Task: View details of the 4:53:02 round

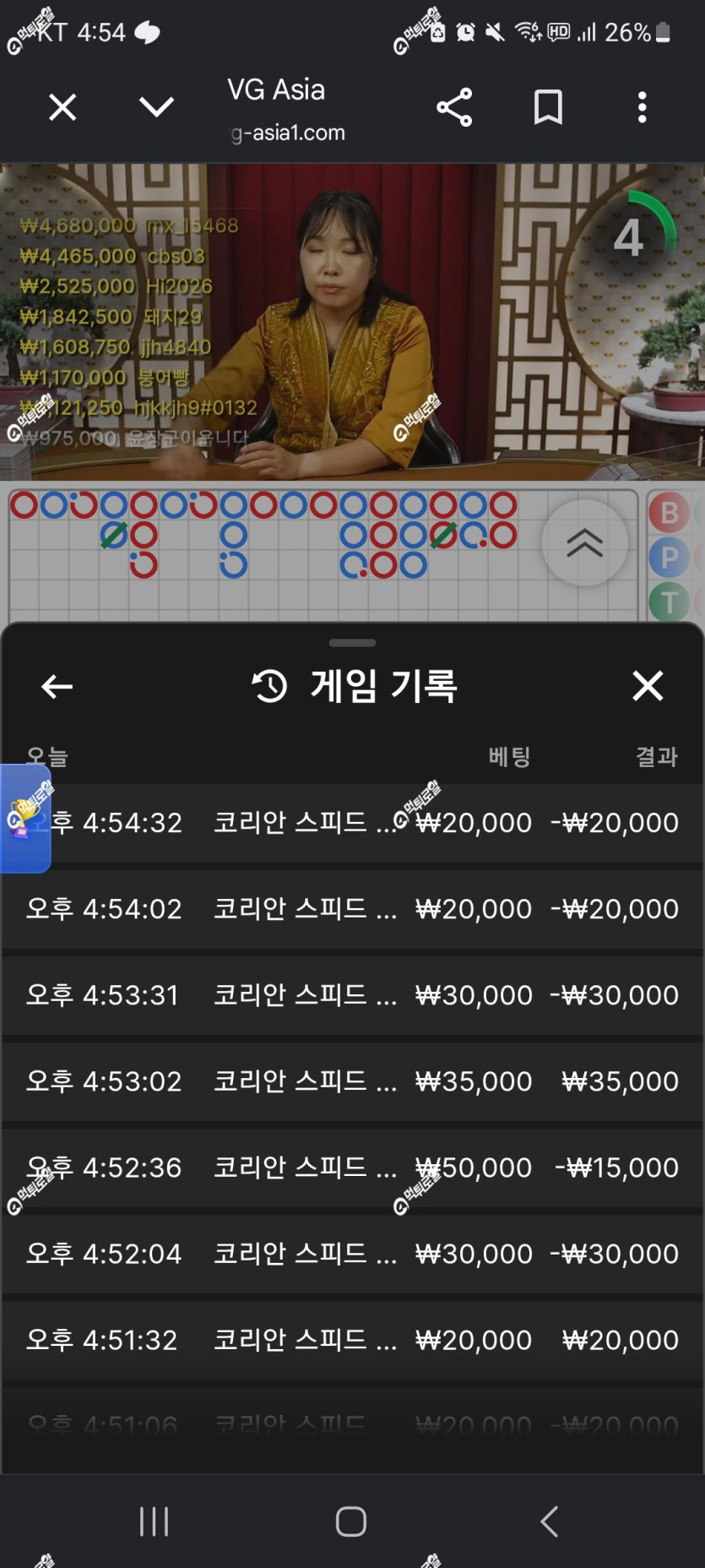Action: [x=352, y=1081]
